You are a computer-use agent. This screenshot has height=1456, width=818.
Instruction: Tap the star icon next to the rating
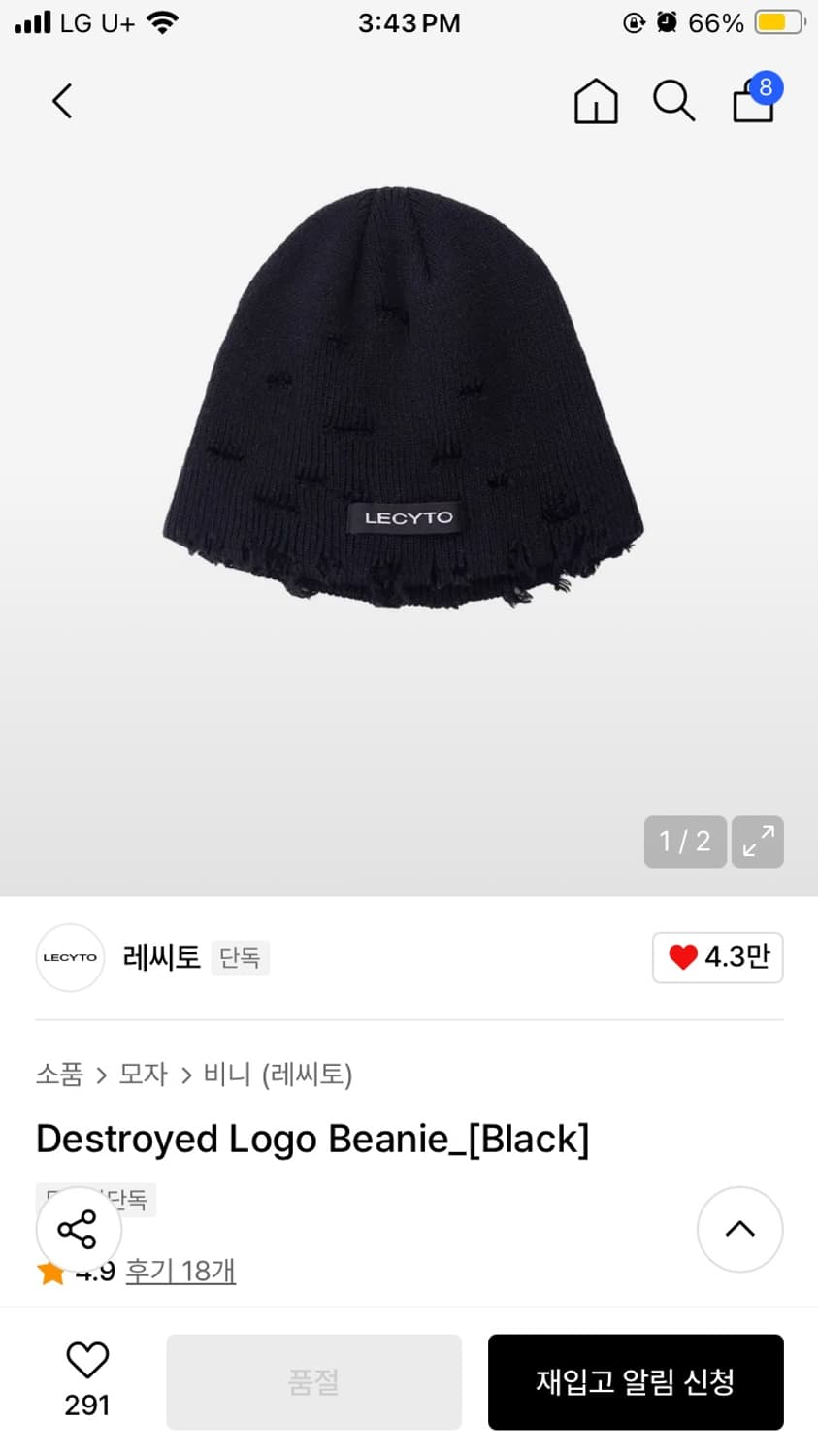[x=50, y=1270]
